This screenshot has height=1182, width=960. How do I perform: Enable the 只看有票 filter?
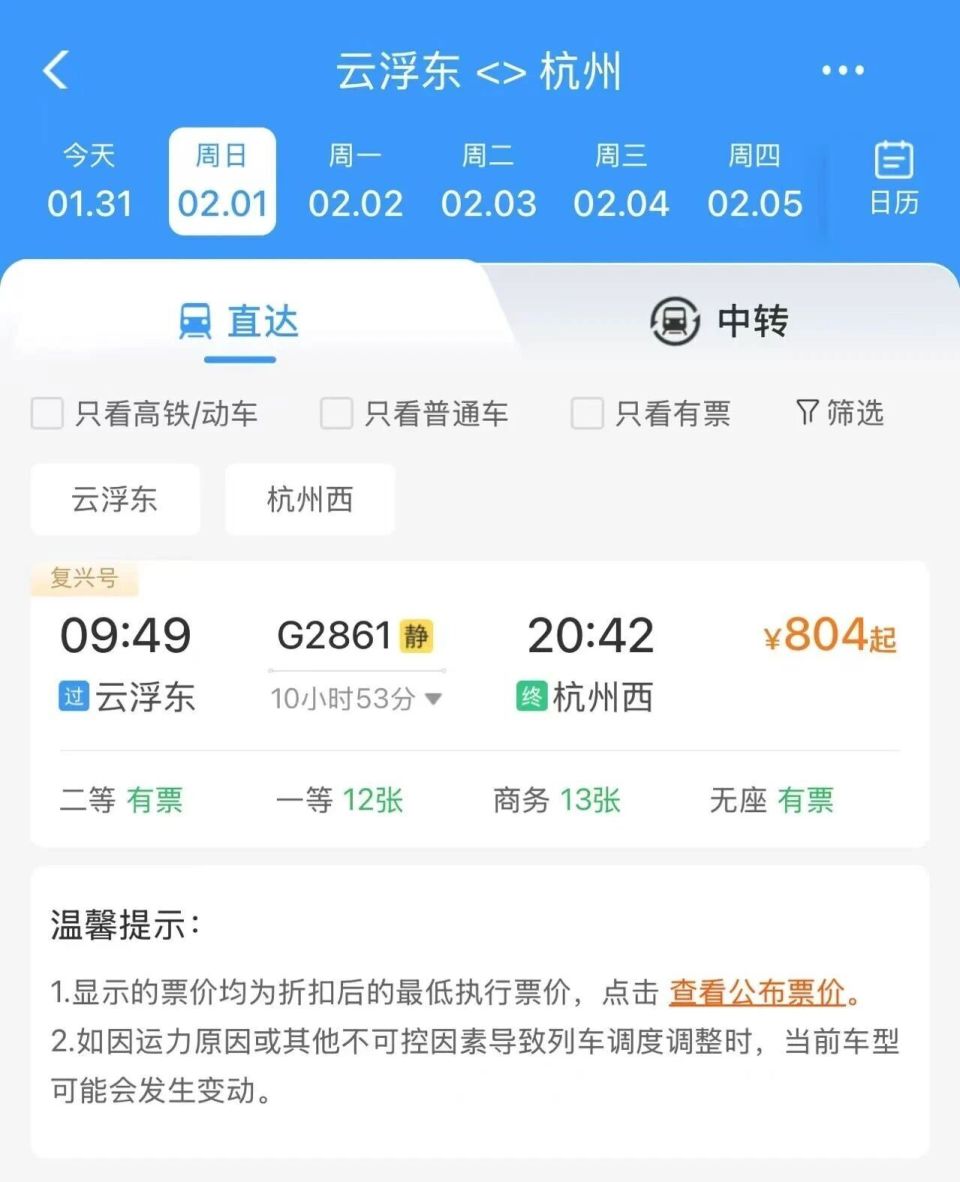(x=586, y=413)
